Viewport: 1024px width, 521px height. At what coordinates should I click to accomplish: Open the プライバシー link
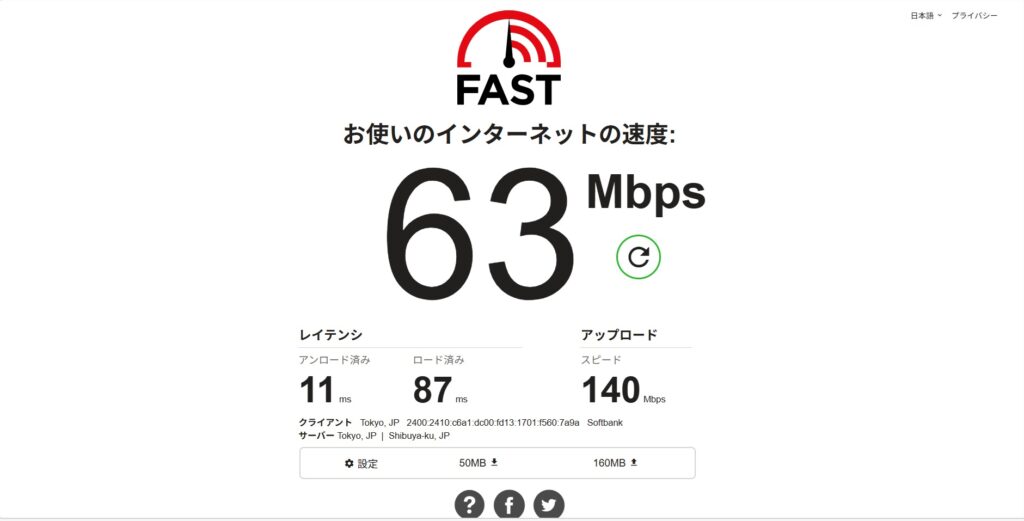[974, 16]
